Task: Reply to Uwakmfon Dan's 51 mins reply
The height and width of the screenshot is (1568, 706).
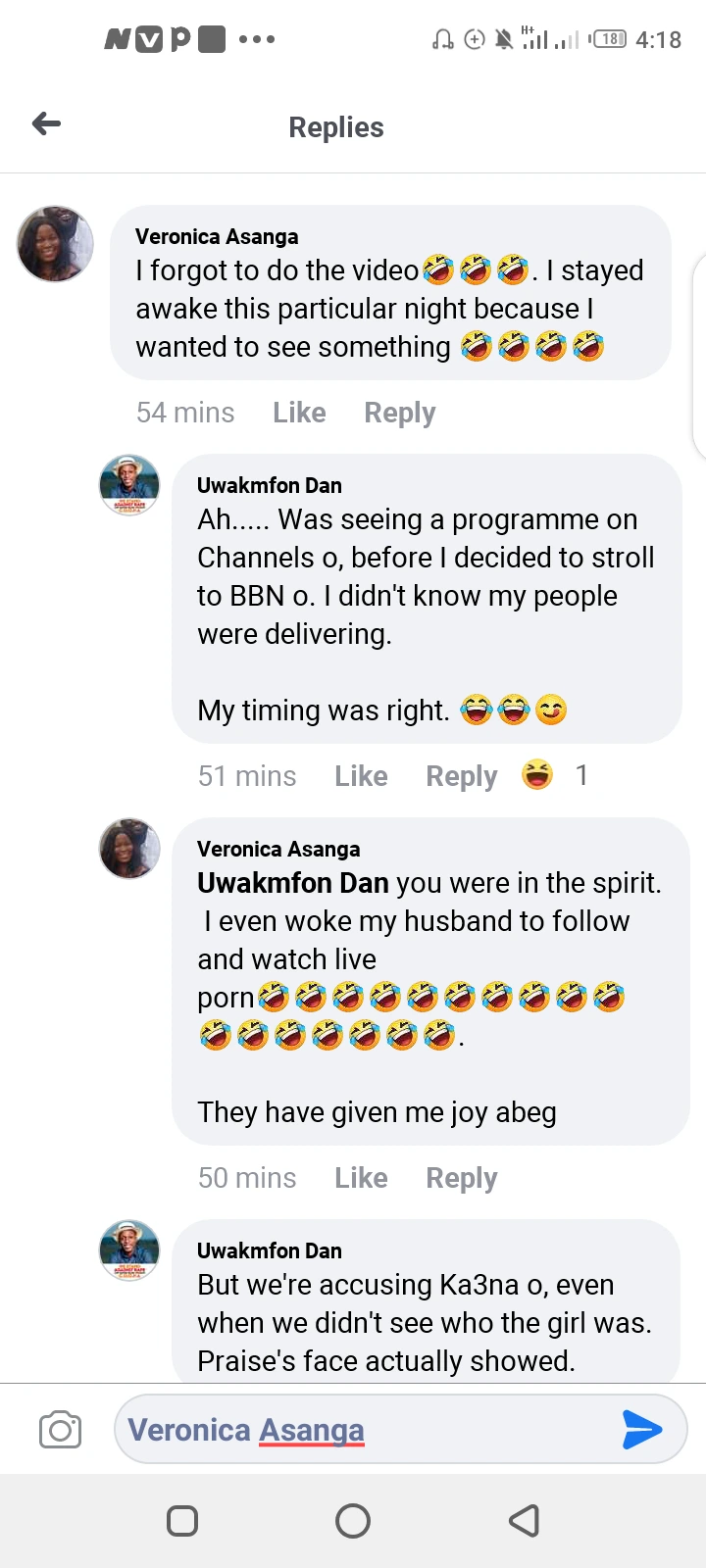Action: [461, 776]
